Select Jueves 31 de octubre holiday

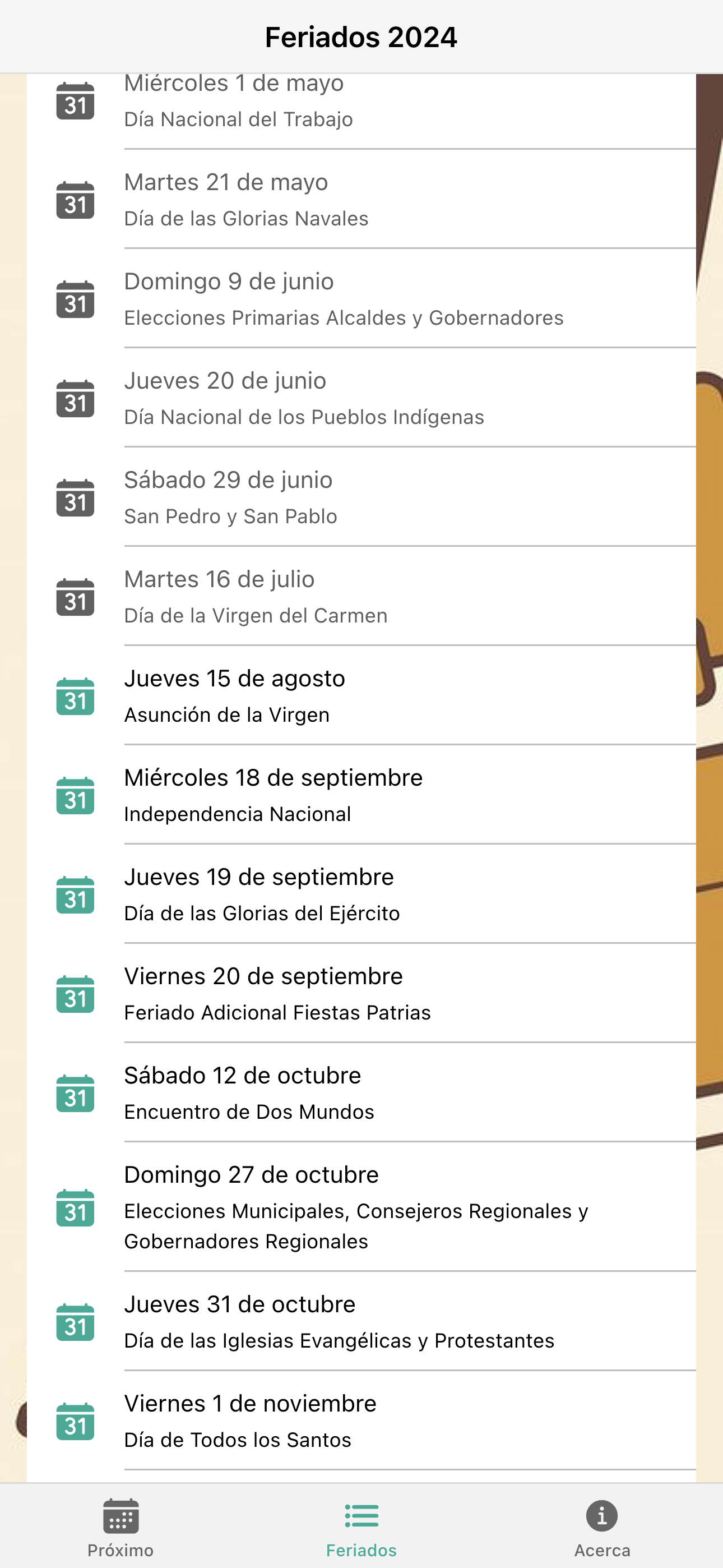[x=361, y=1321]
